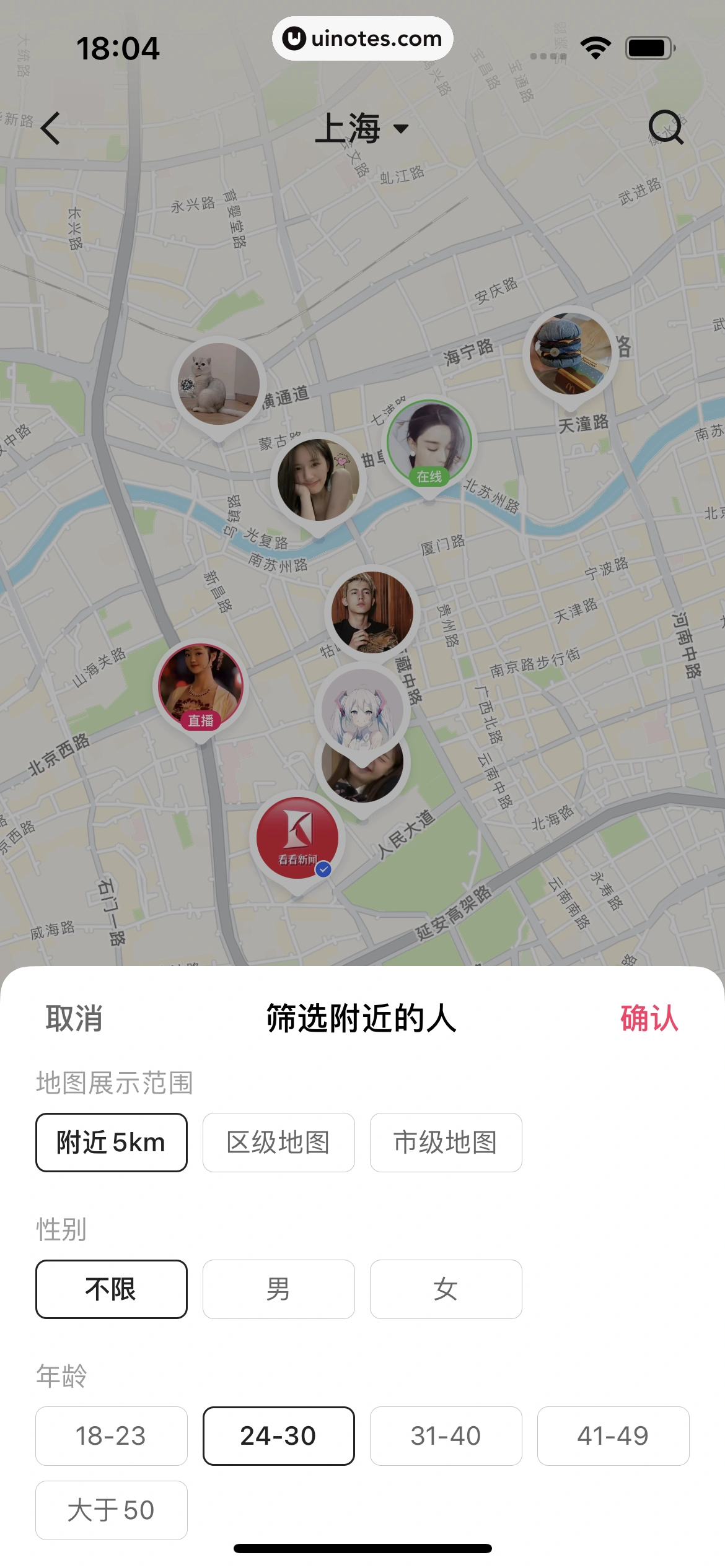This screenshot has width=725, height=1568.
Task: Switch map range to 区级地图
Action: (278, 1143)
